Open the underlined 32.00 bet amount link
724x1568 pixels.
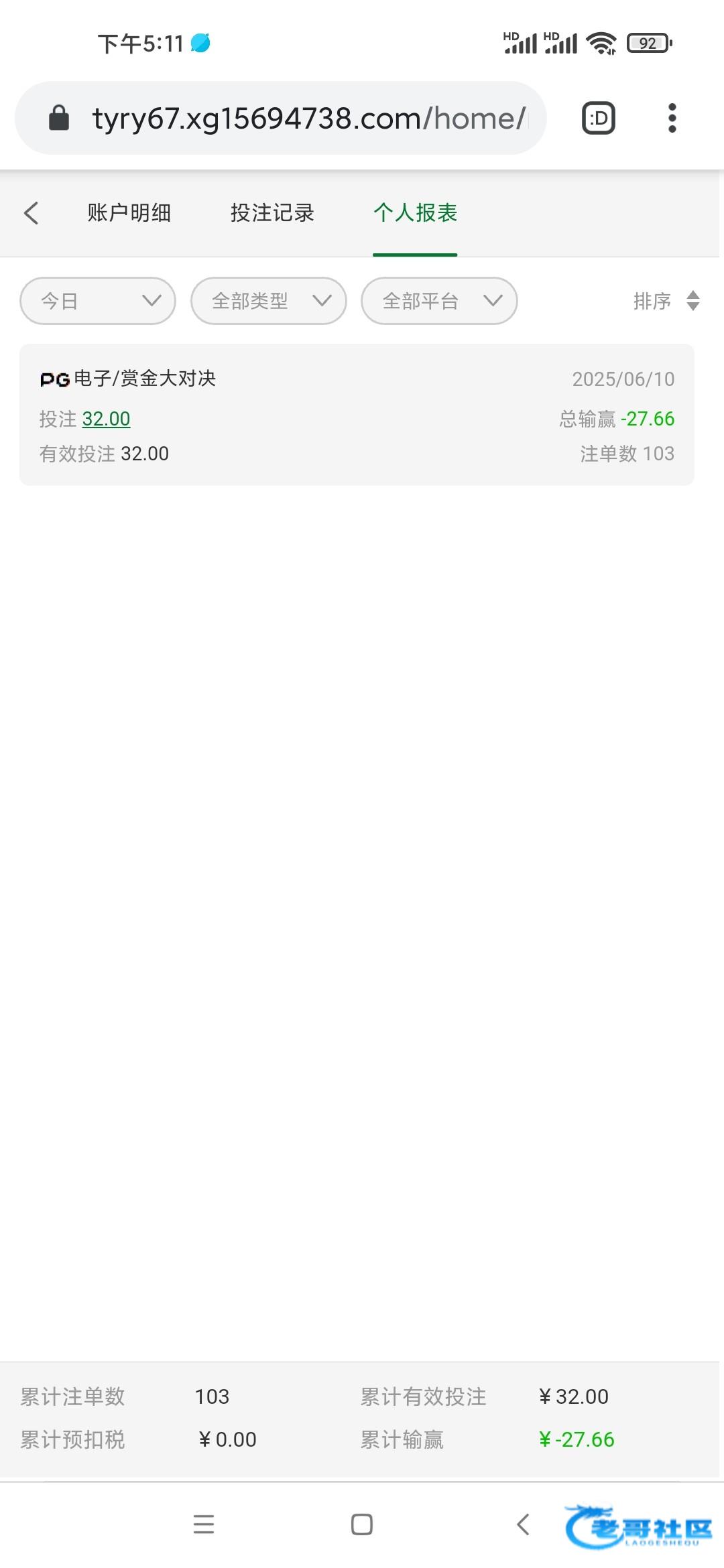point(106,419)
